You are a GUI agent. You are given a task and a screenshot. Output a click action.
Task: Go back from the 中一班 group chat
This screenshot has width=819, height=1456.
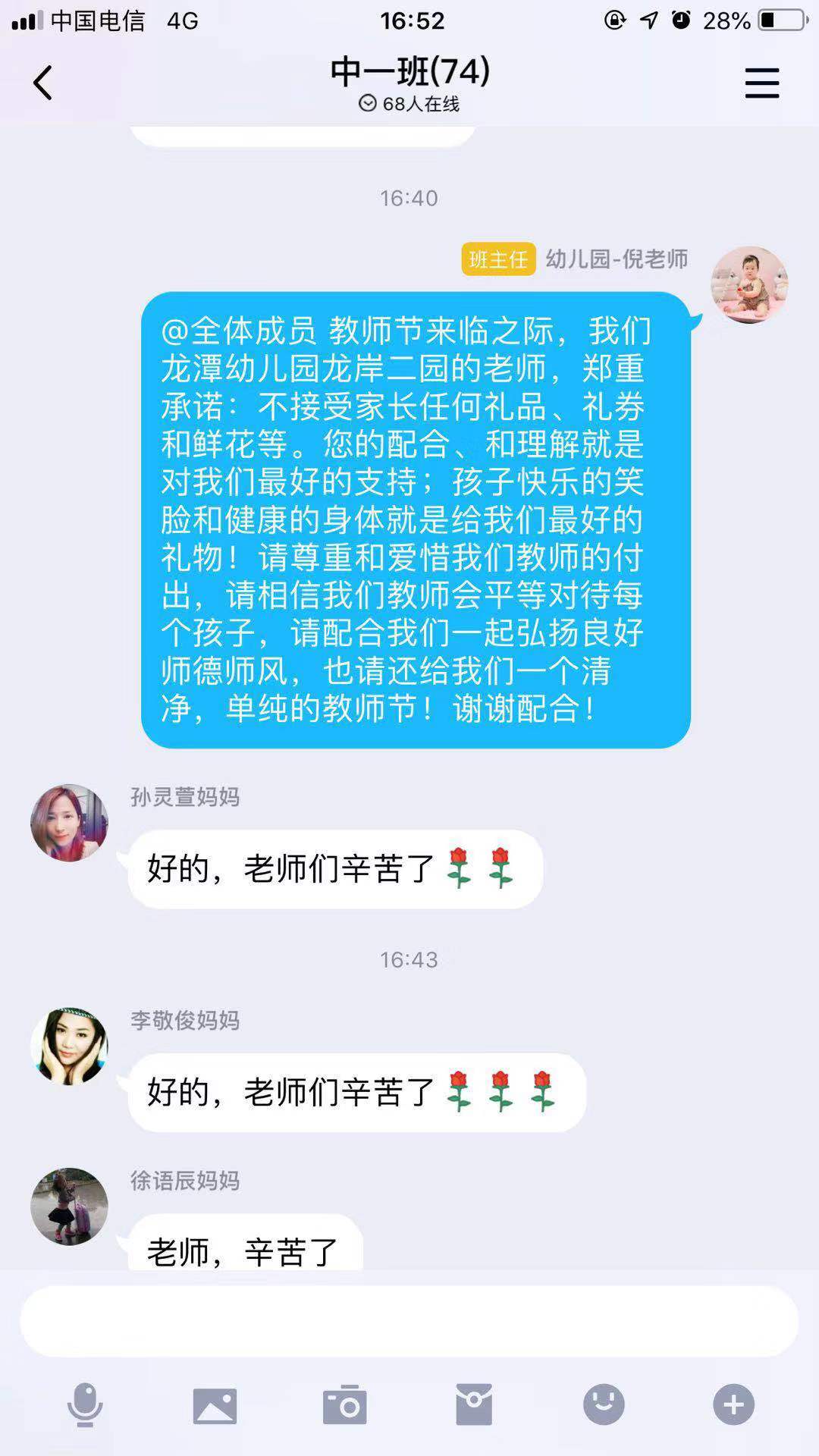tap(43, 83)
